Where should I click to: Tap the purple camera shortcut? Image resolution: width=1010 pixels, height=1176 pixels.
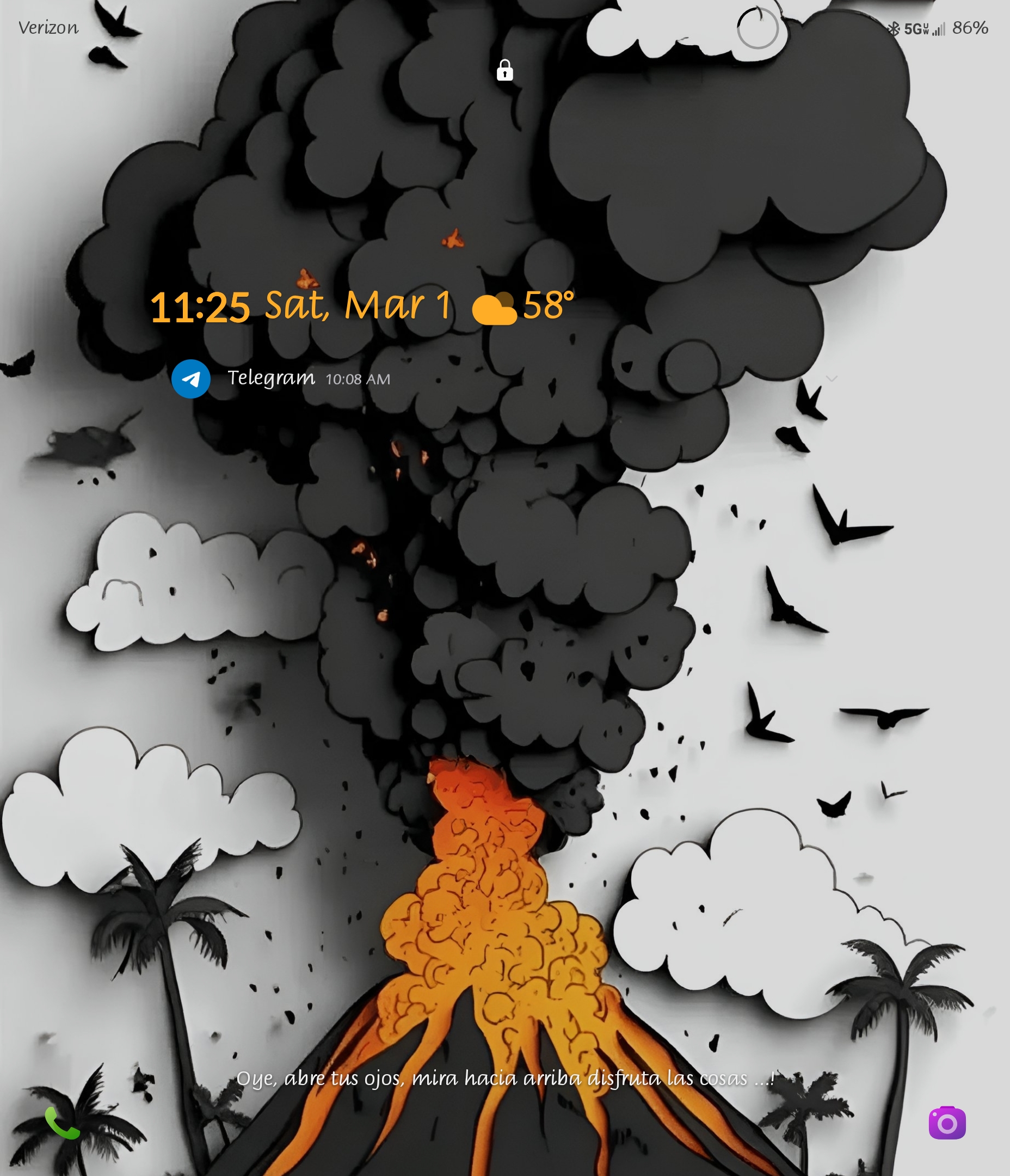coord(946,1123)
